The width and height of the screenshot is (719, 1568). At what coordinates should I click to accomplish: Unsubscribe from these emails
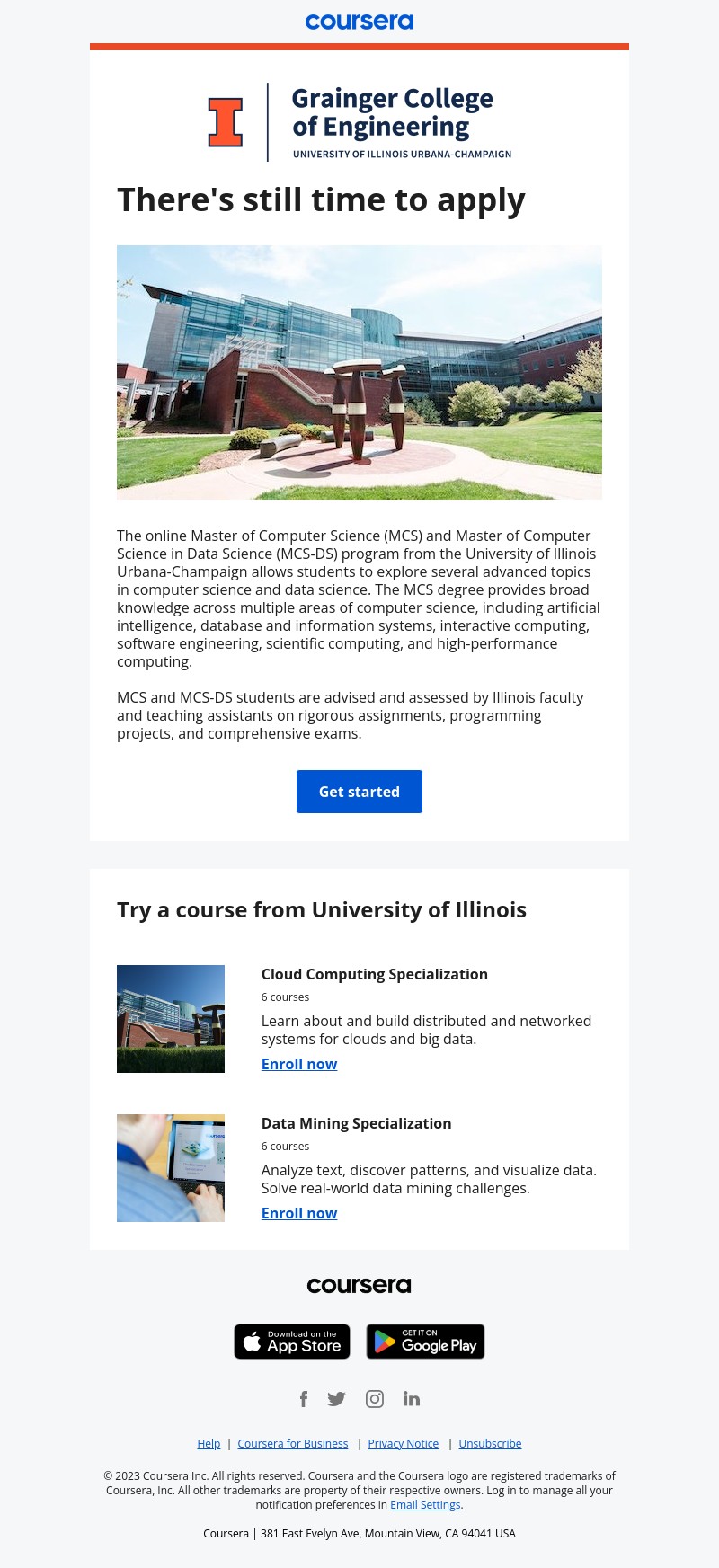tap(490, 1444)
